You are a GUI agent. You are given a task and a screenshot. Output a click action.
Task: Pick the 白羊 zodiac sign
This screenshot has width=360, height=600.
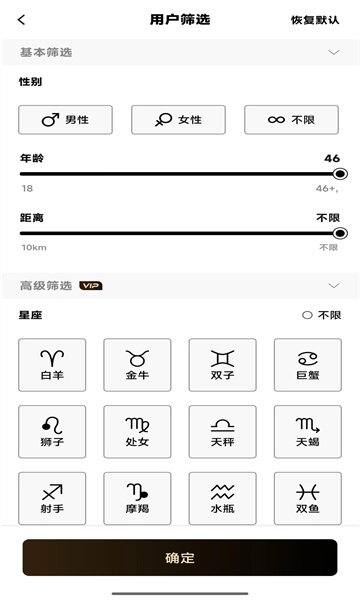(52, 365)
